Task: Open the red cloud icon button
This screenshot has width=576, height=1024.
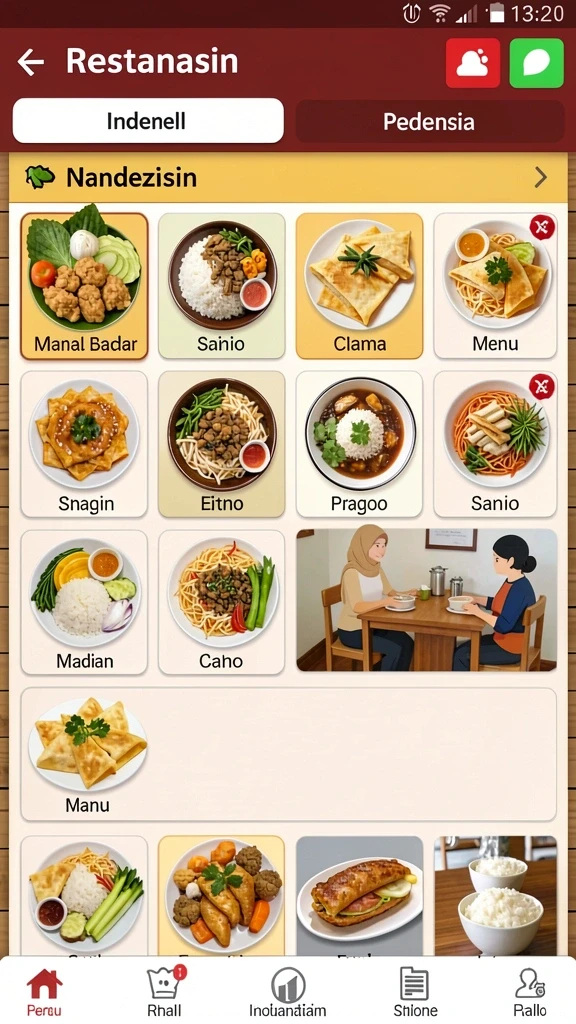Action: [473, 63]
